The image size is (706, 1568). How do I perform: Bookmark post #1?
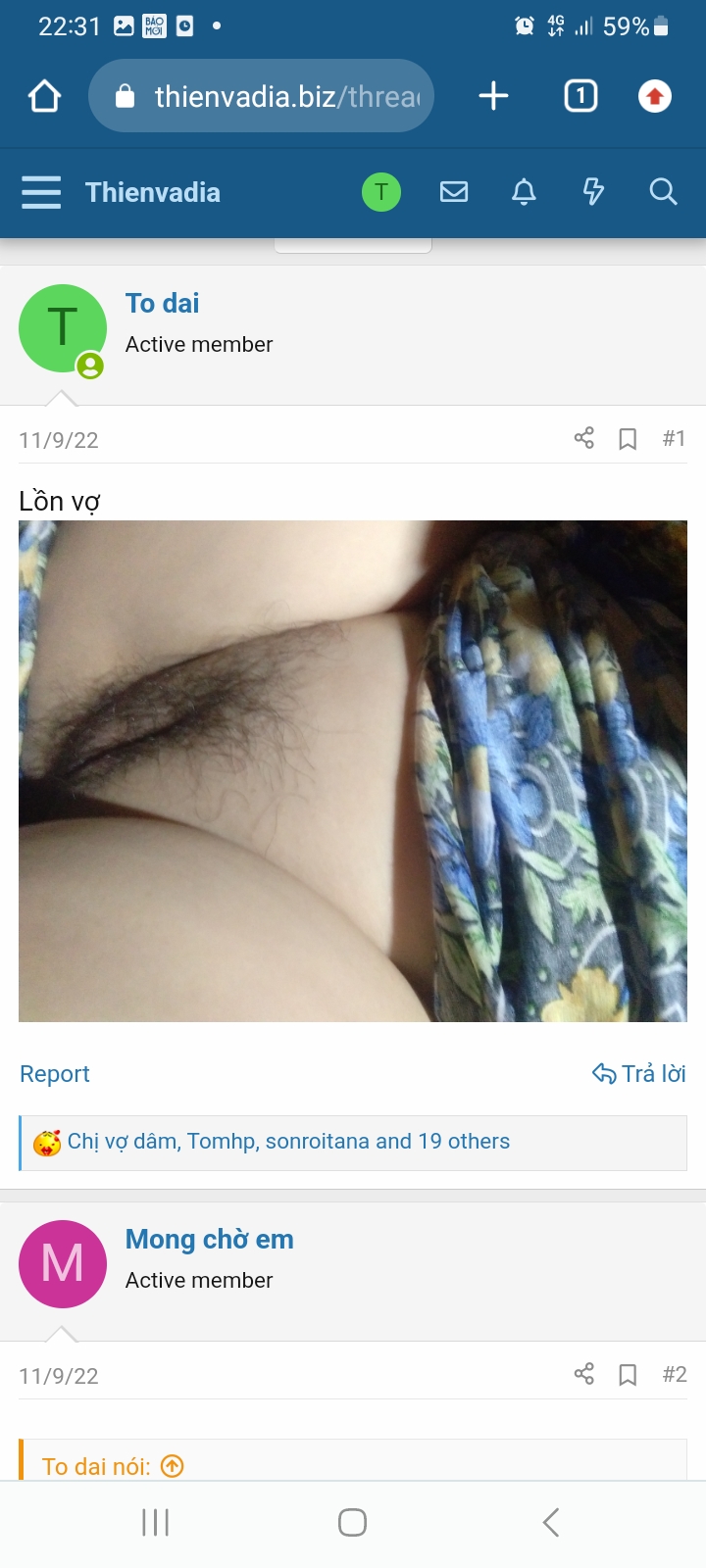[628, 438]
